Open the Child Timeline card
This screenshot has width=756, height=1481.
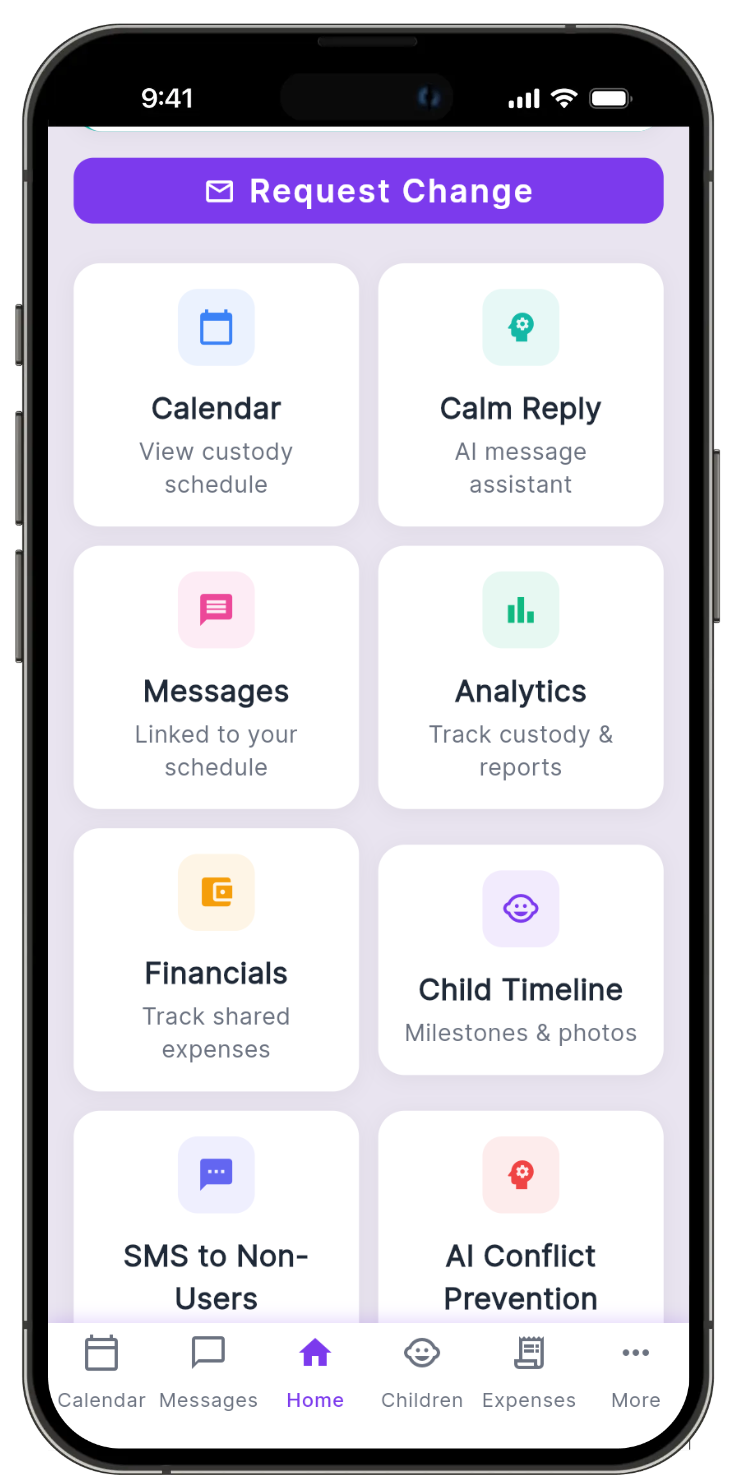520,959
